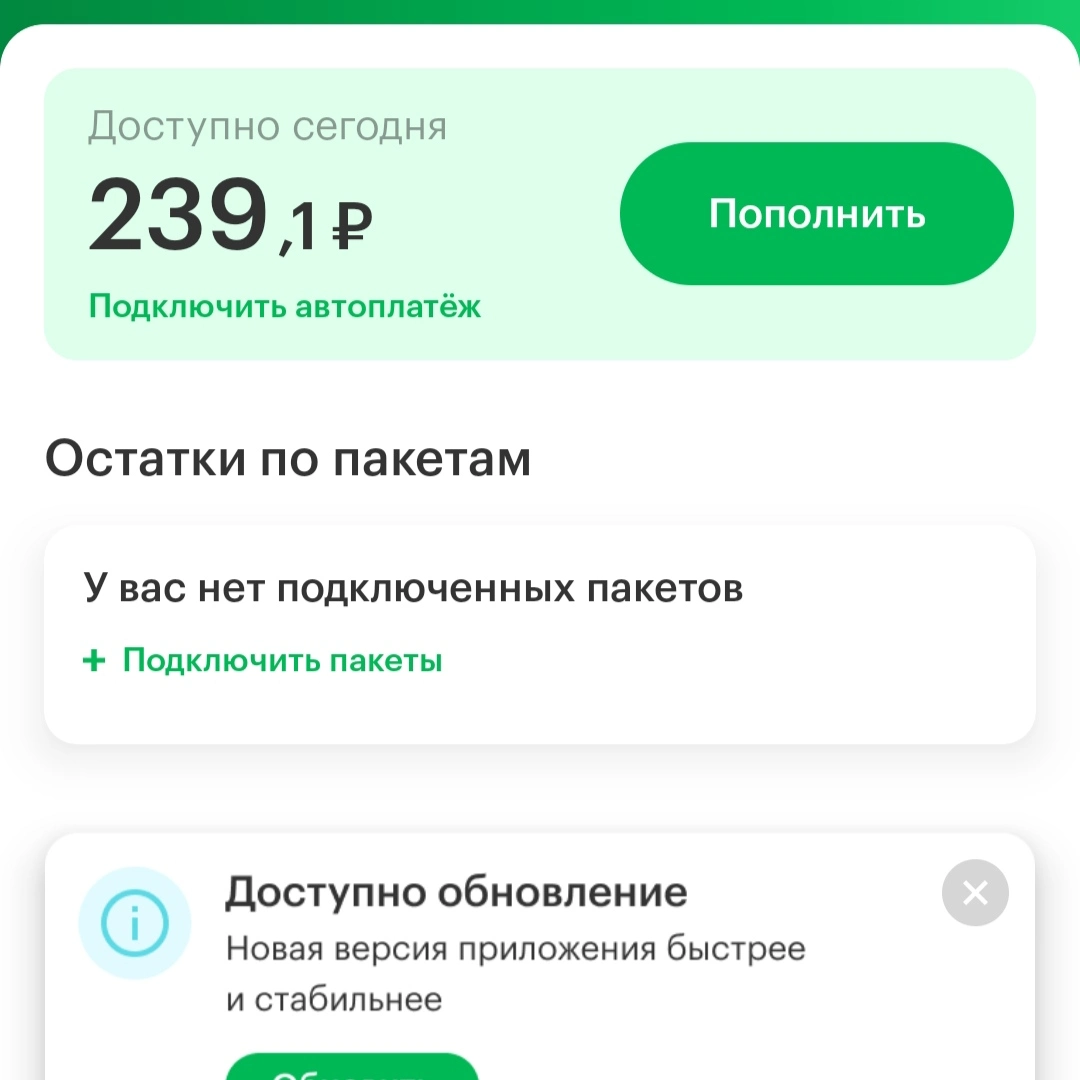Select Подключить пакеты
The image size is (1080, 1080).
(x=262, y=660)
